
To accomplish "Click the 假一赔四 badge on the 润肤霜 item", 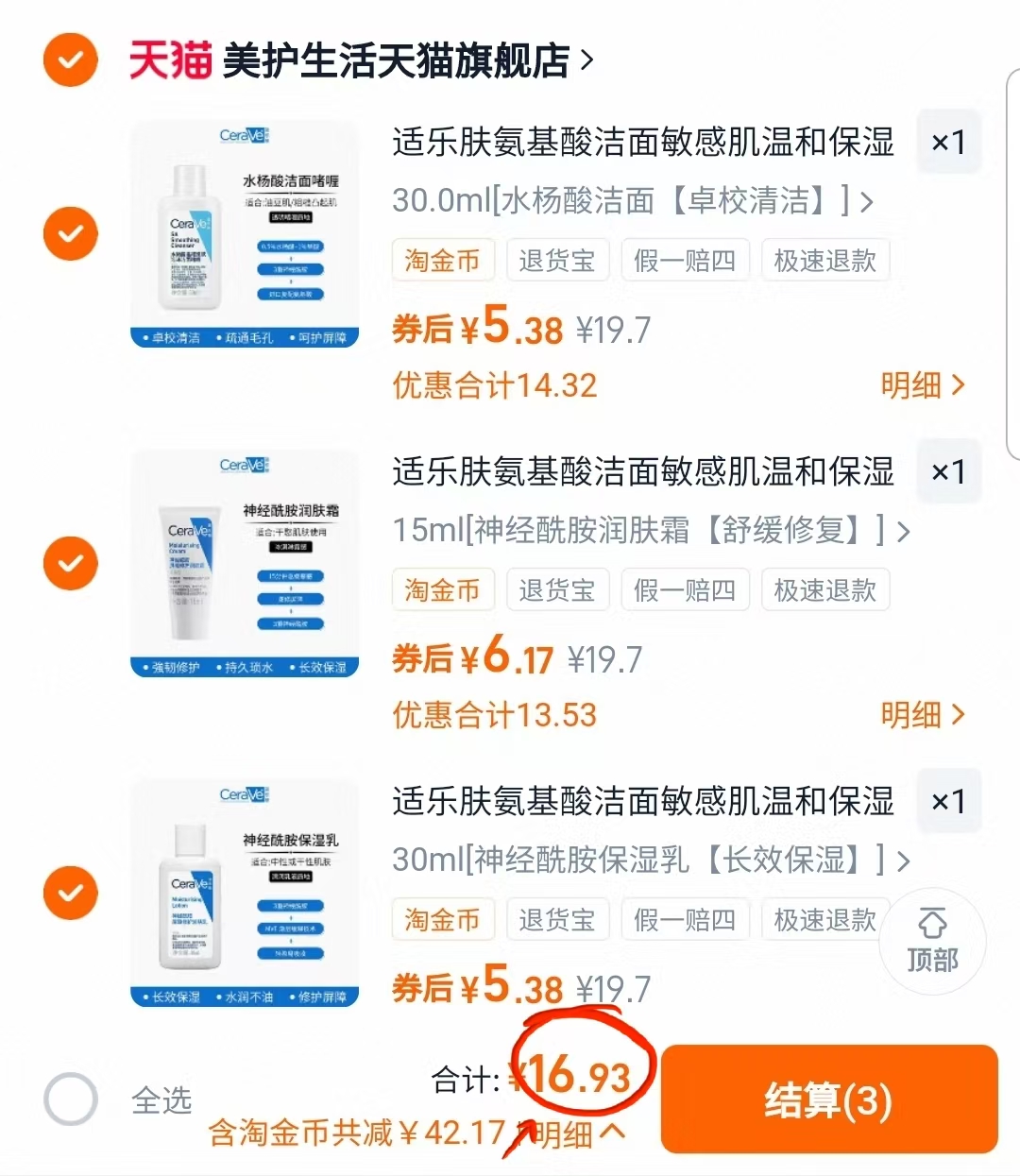I will [685, 589].
